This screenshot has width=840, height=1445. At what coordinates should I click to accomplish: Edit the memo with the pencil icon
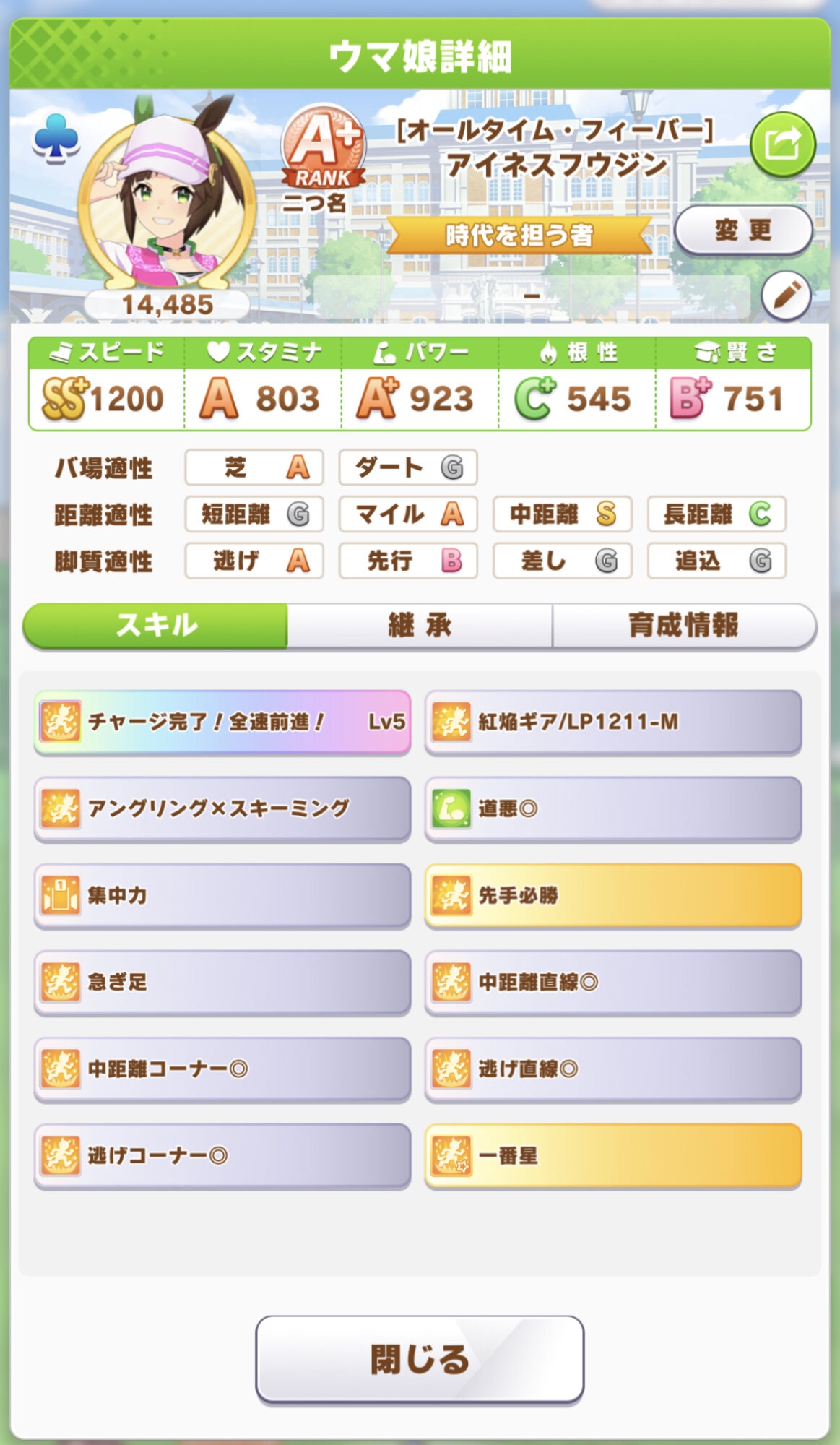[x=786, y=296]
